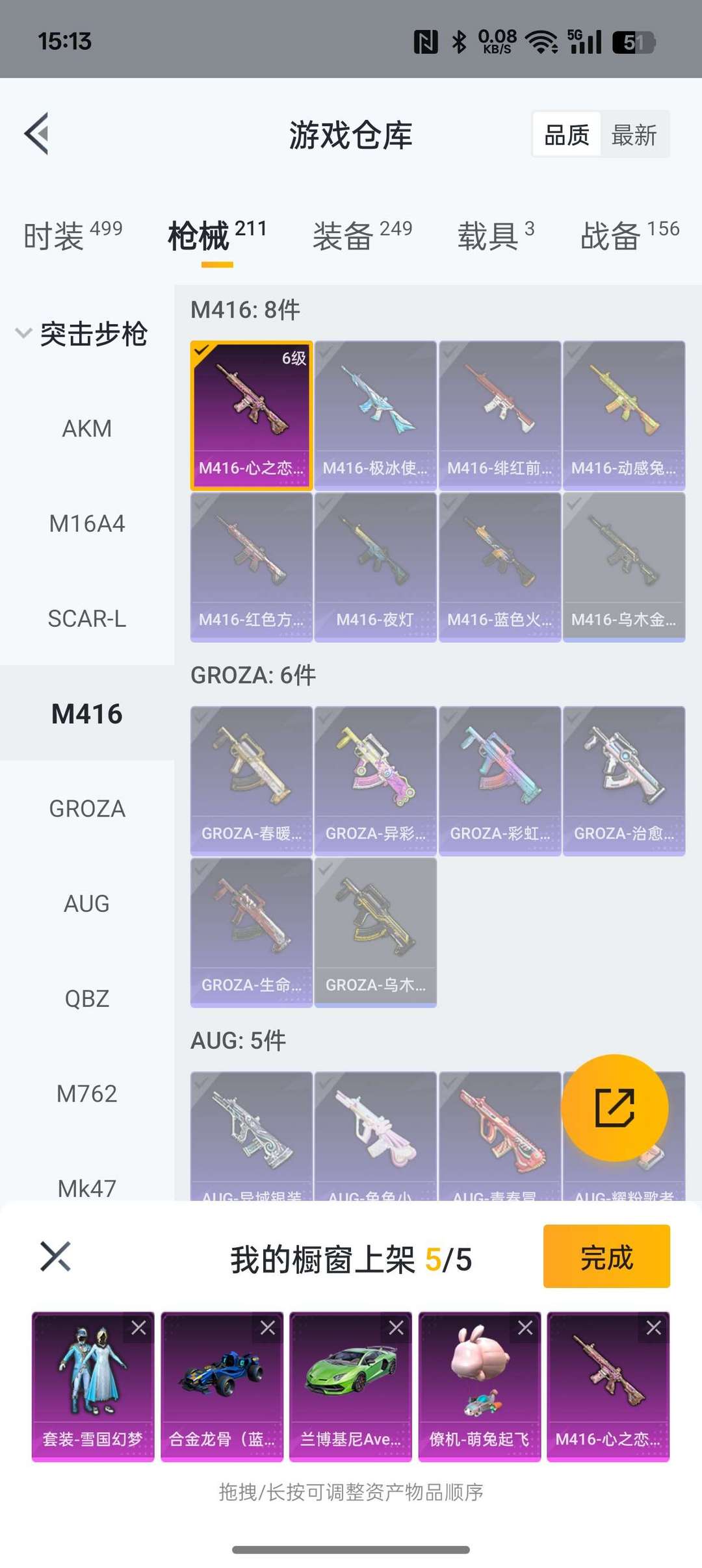
Task: Sort by 最新
Action: coord(634,135)
